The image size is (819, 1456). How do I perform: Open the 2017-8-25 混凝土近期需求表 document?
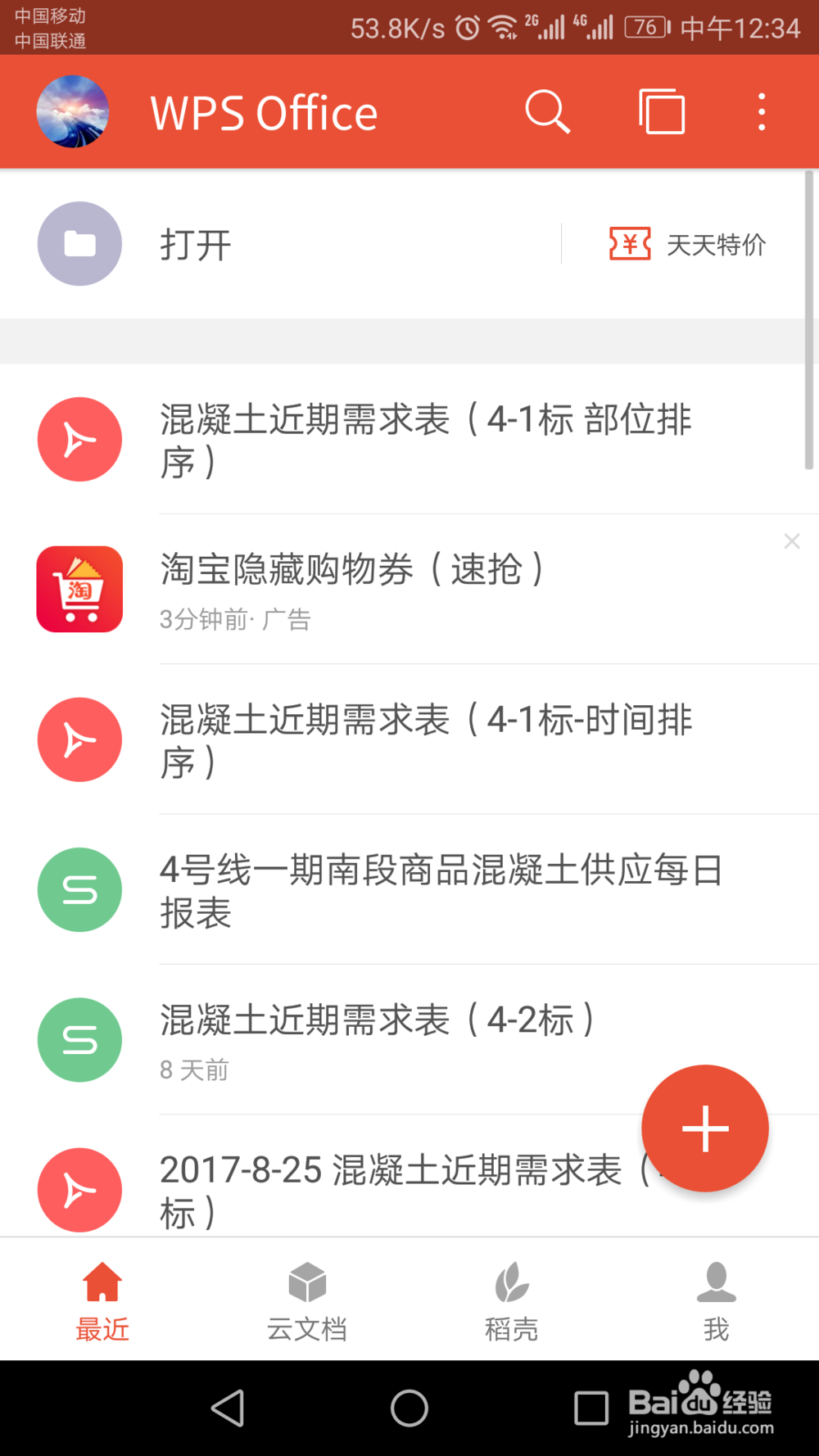pos(393,1189)
